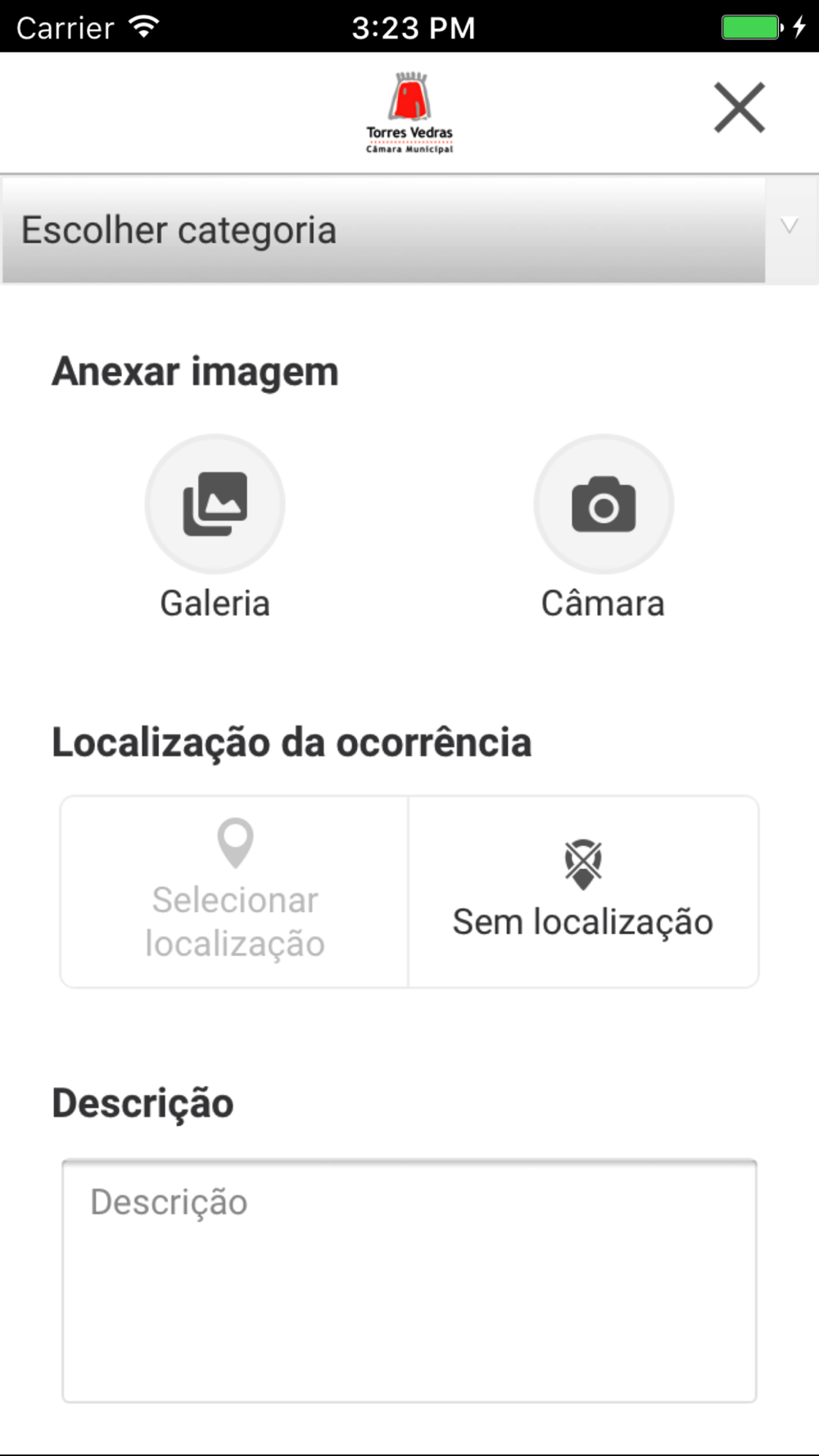
Task: Close the form with the X icon
Action: click(739, 107)
